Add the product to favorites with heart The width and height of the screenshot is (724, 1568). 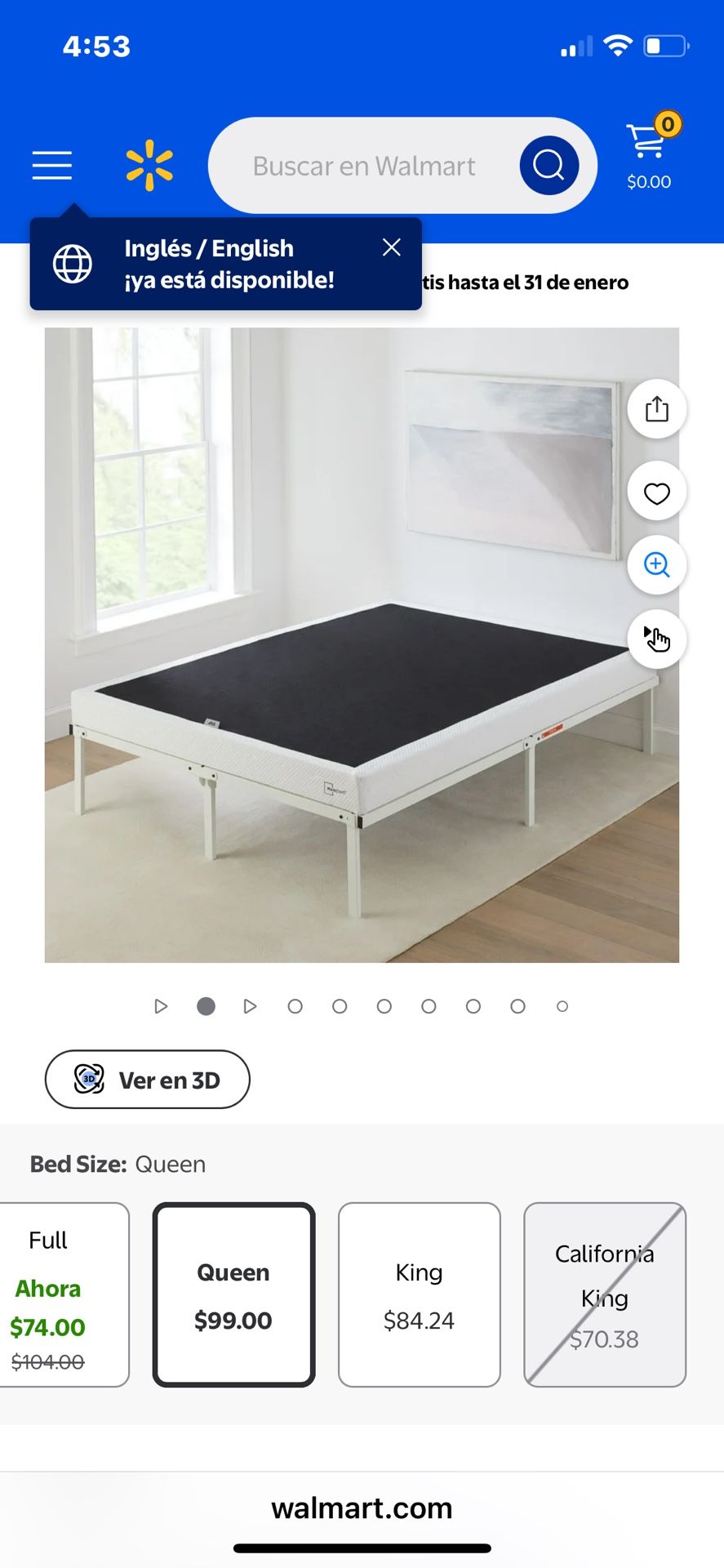click(x=656, y=492)
